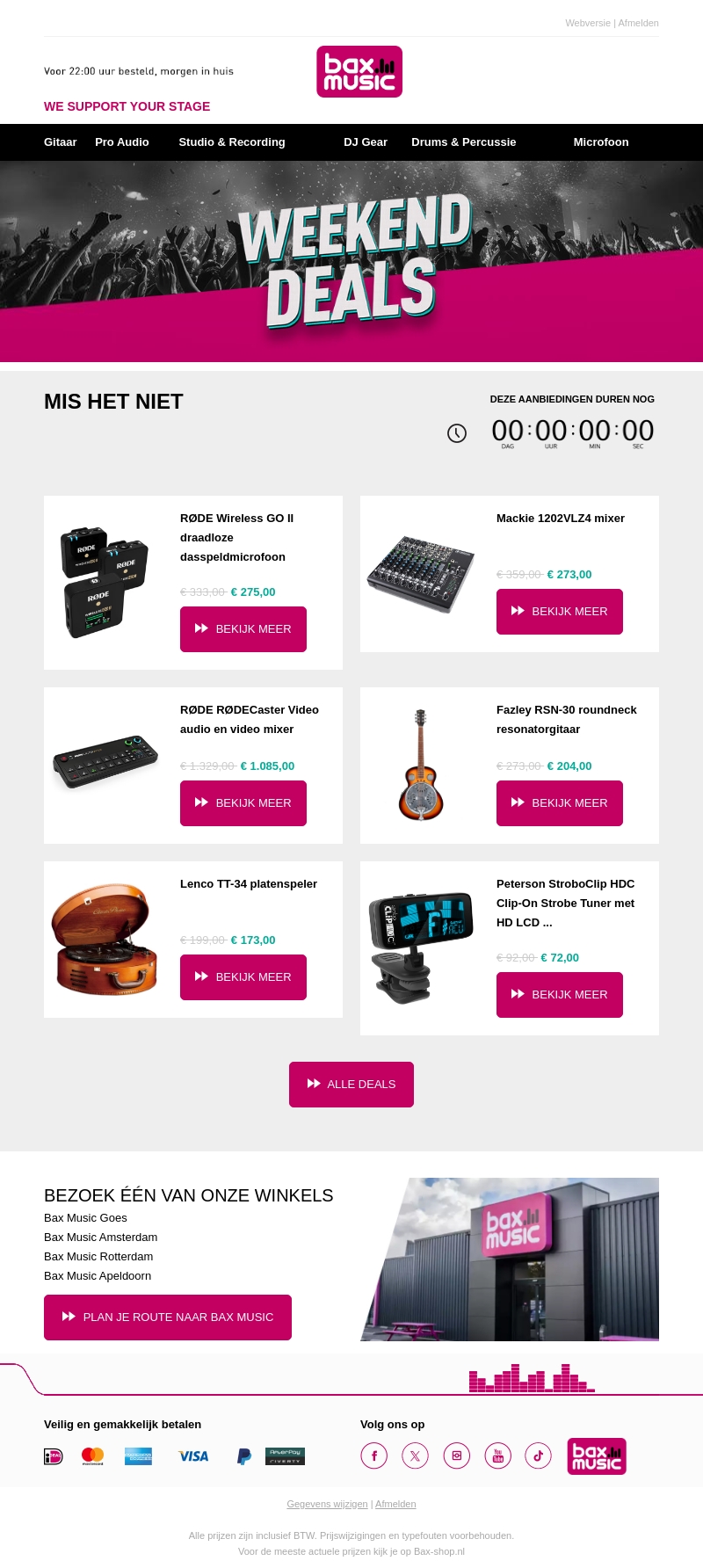Open the Bax Music Instagram page
Image resolution: width=703 pixels, height=1568 pixels.
click(456, 1456)
